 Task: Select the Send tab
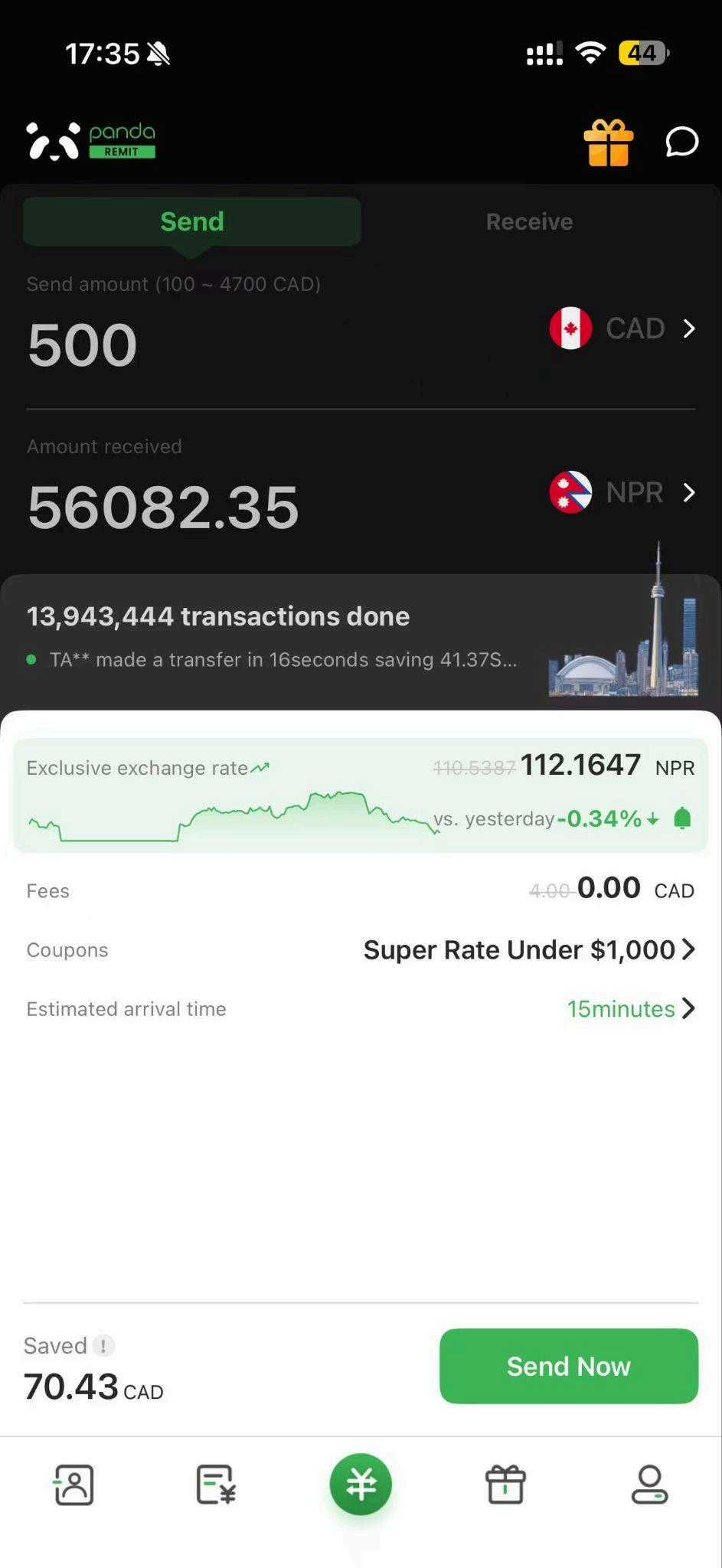[x=191, y=221]
